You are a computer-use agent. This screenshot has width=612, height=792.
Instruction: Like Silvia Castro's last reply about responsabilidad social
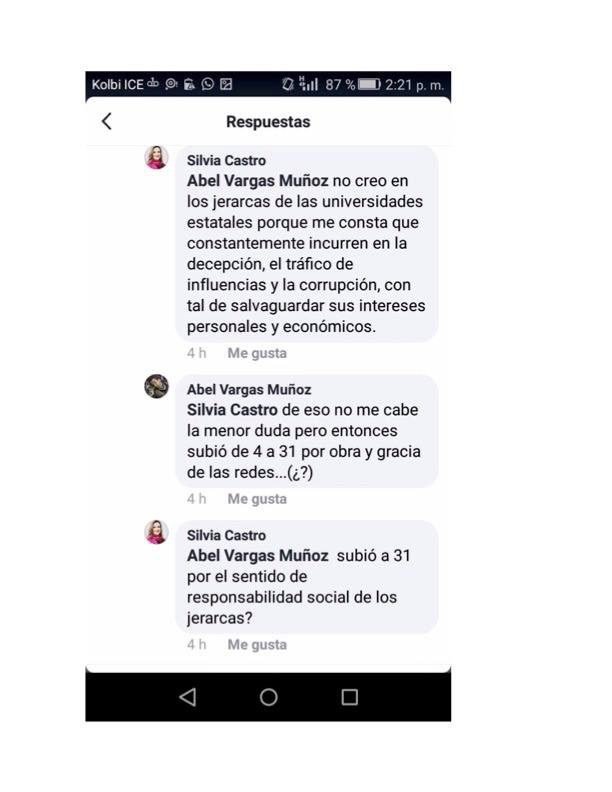pyautogui.click(x=257, y=645)
